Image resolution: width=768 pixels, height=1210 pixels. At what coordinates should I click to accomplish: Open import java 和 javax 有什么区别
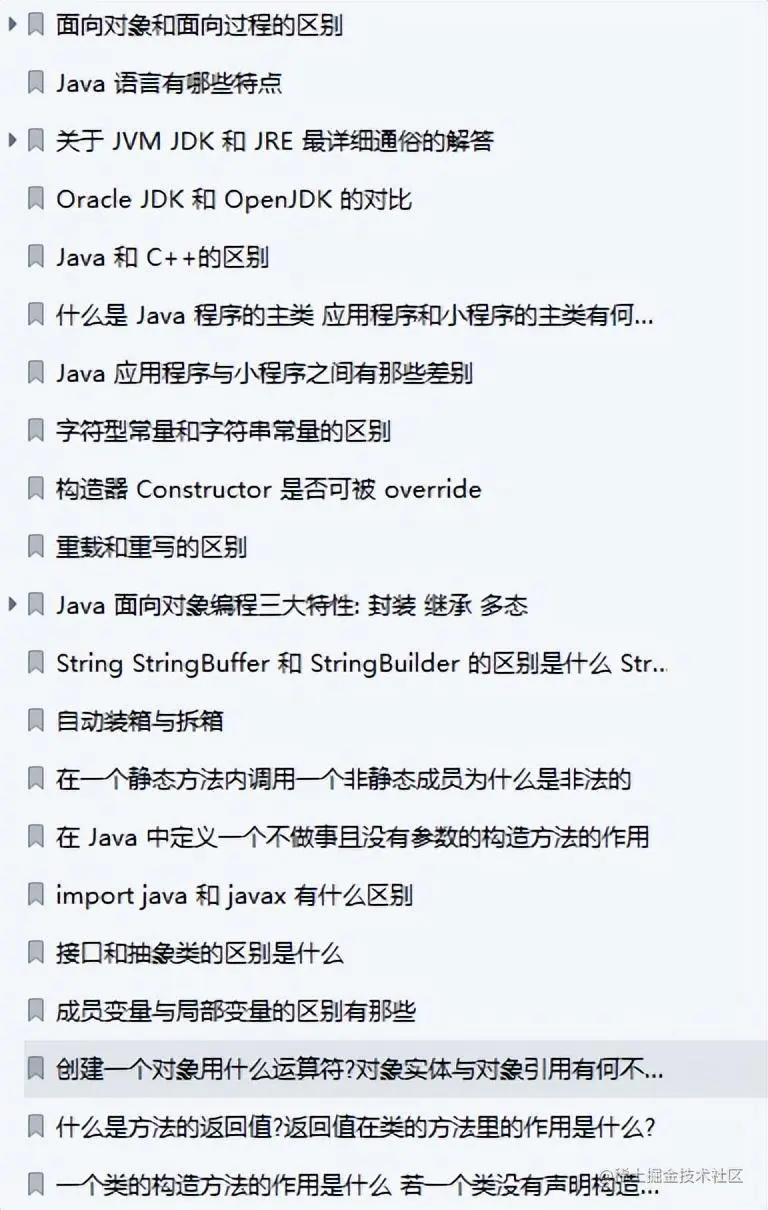[234, 895]
